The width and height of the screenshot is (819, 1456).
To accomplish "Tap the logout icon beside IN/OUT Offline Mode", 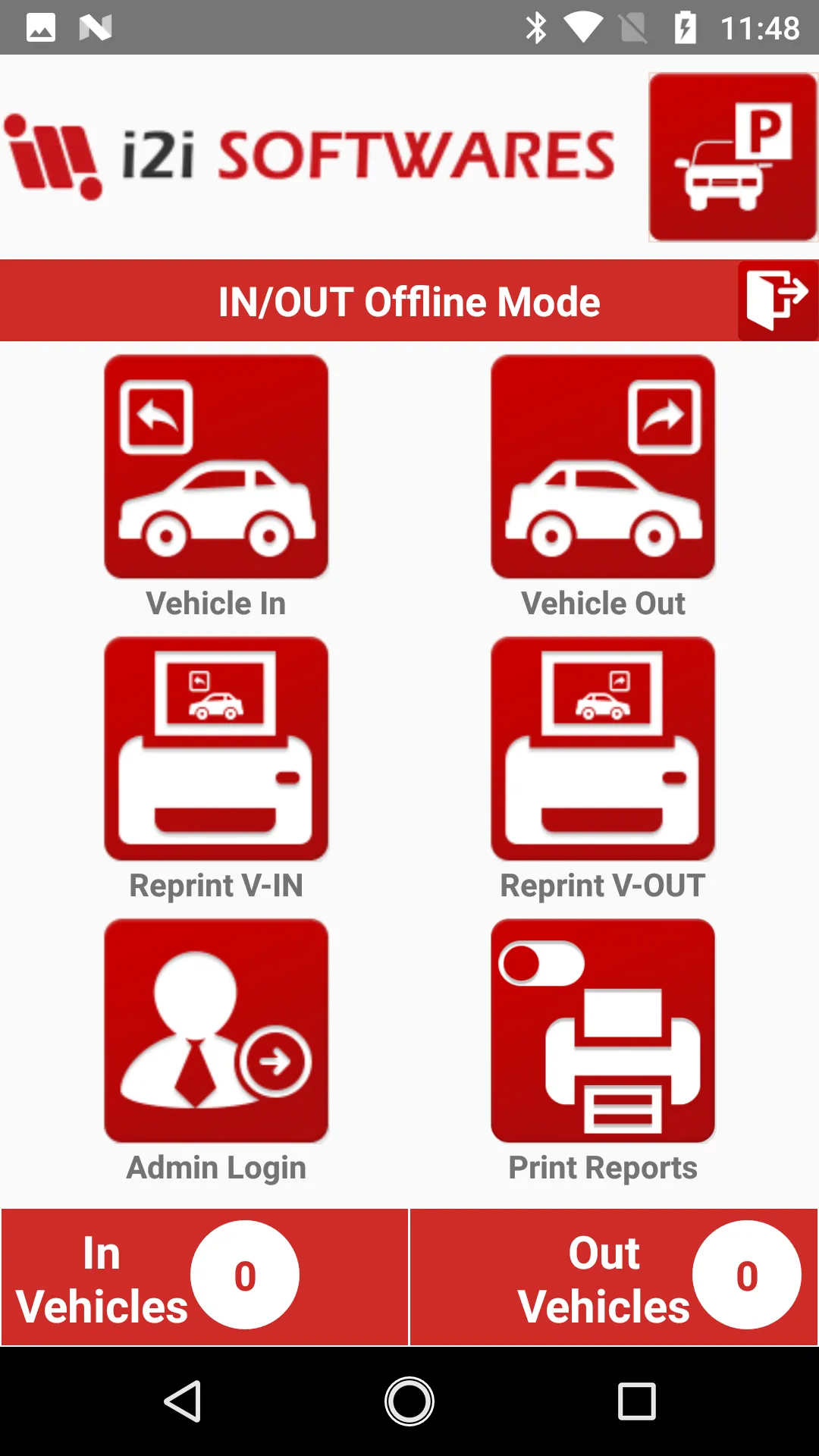I will 778,300.
